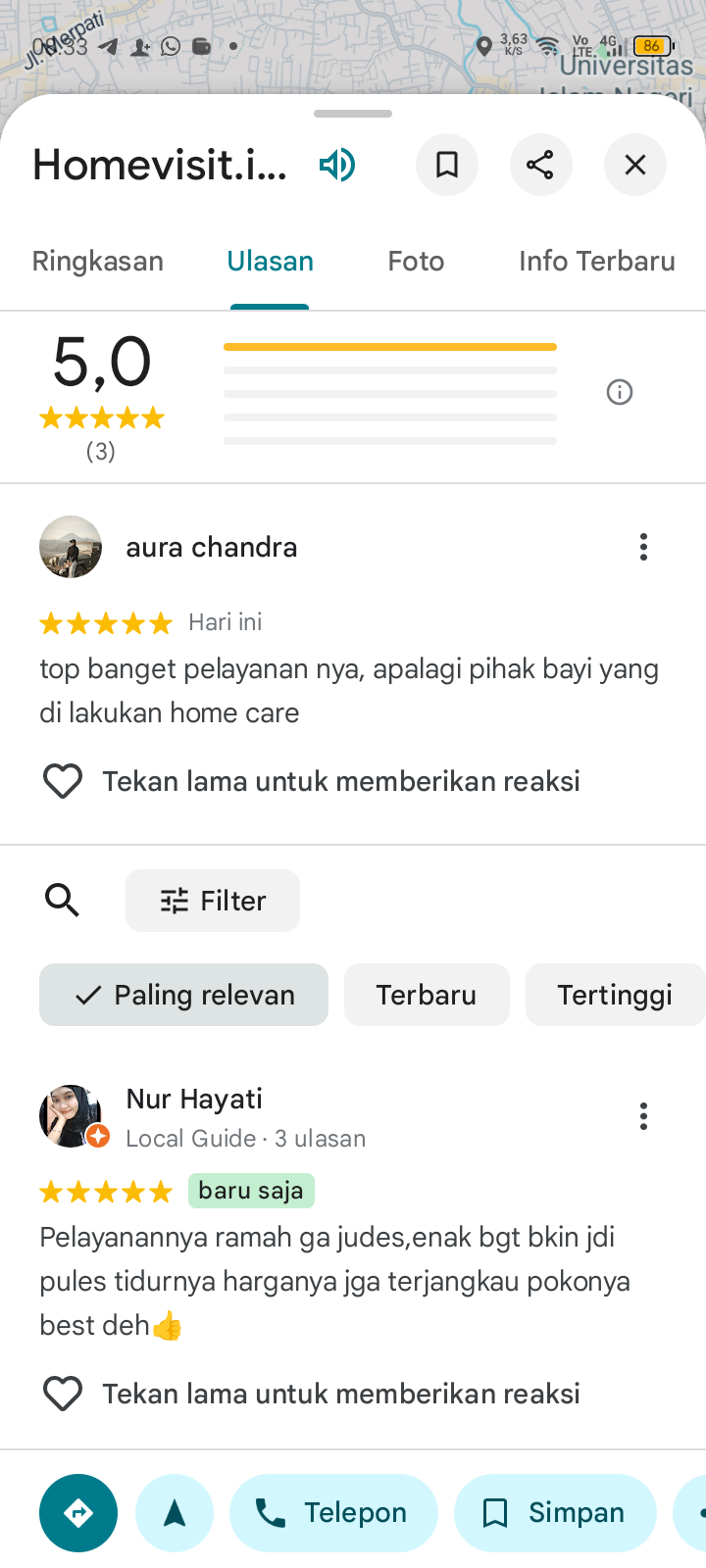Like Nur Hayati's review with the heart
The image size is (706, 1568).
point(63,1394)
